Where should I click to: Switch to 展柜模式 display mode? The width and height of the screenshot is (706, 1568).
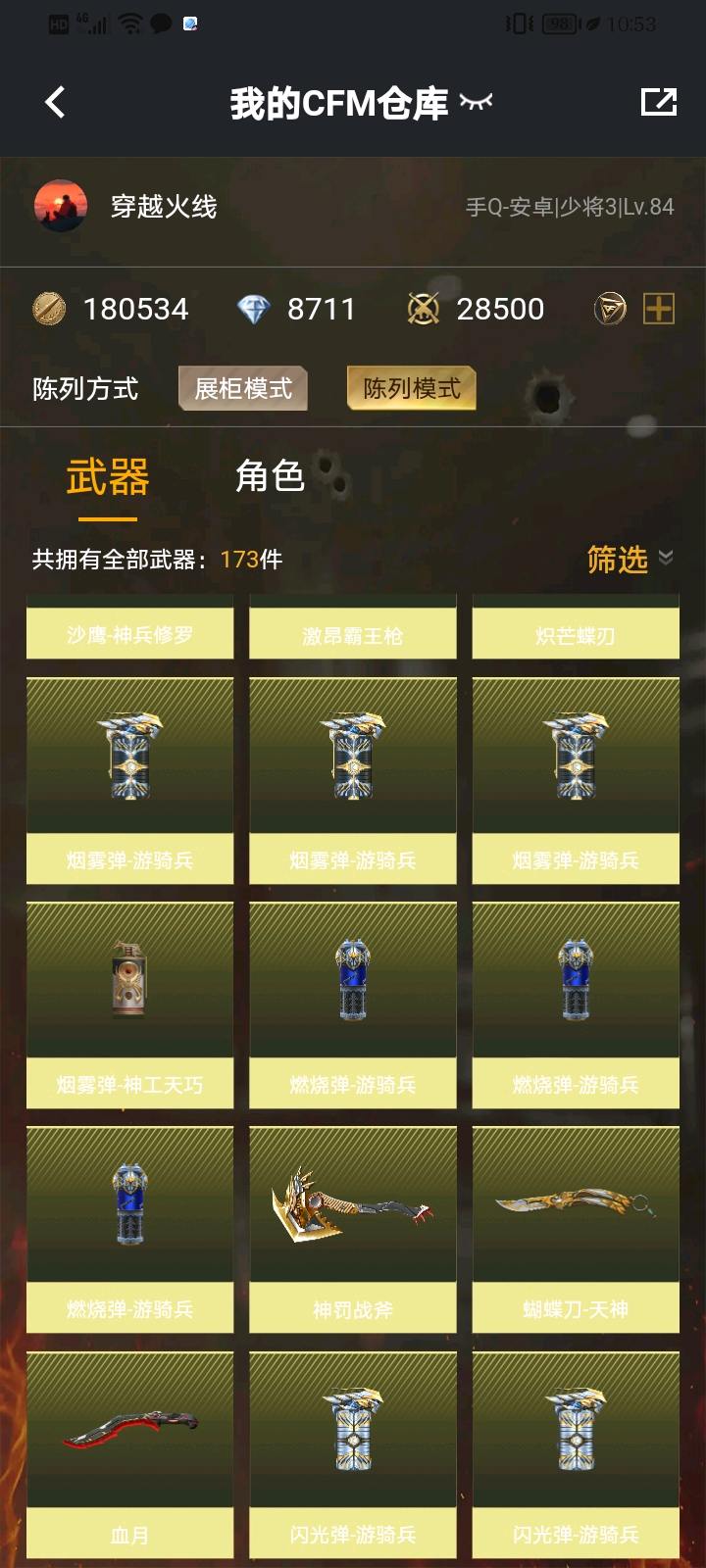[x=243, y=389]
